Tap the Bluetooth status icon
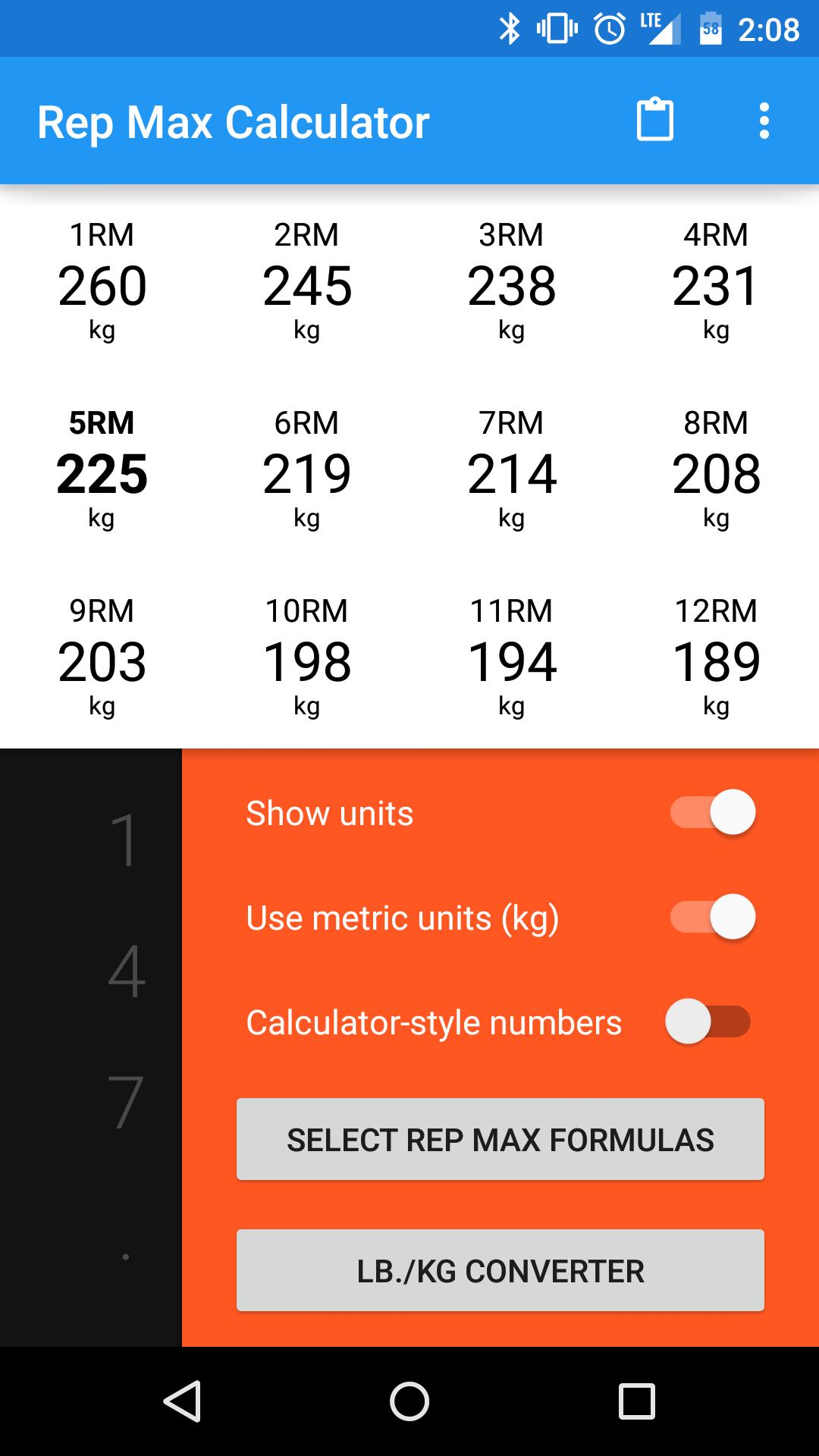The height and width of the screenshot is (1456, 819). point(510,27)
